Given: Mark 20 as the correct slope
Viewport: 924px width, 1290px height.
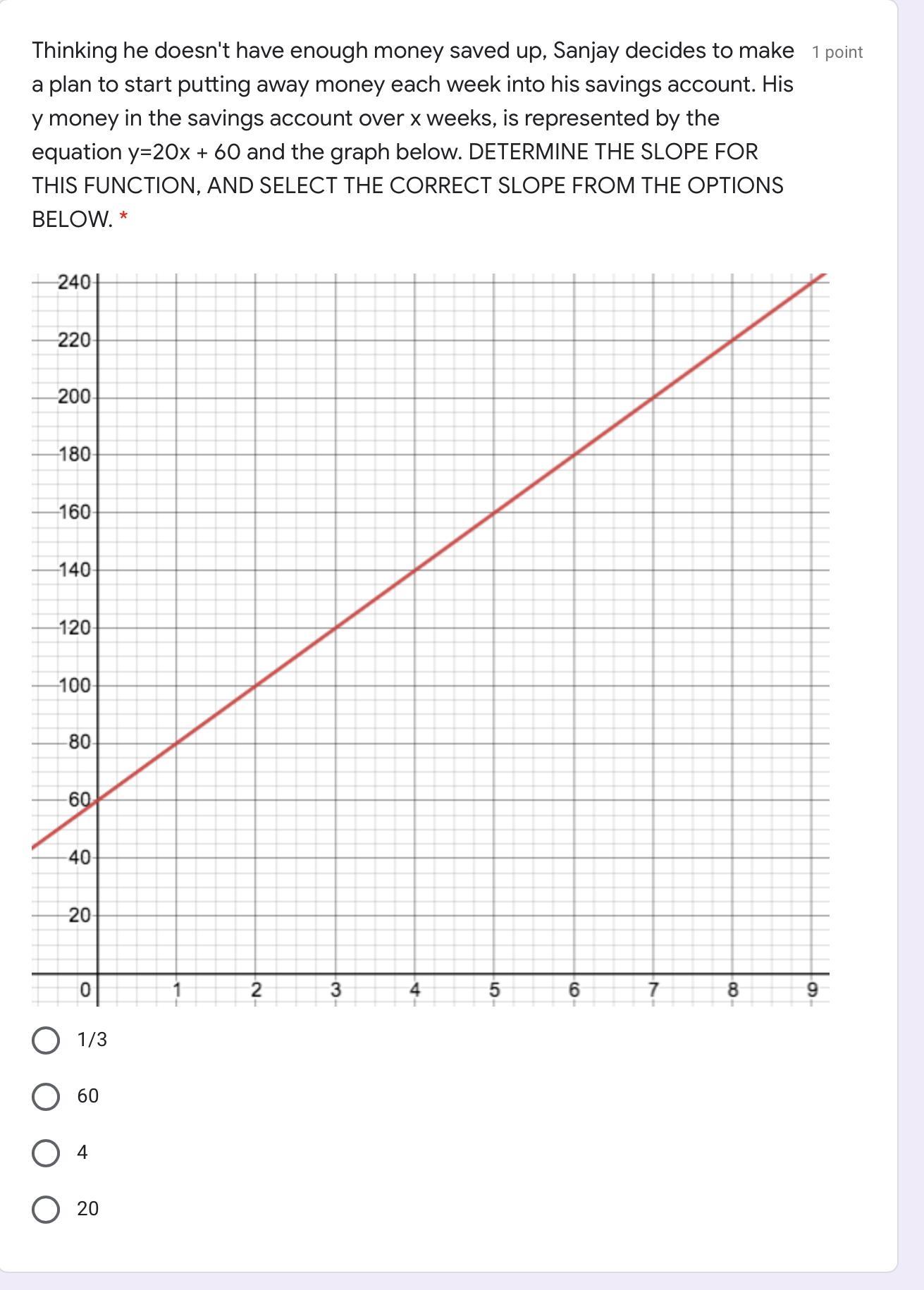Looking at the screenshot, I should [47, 1209].
